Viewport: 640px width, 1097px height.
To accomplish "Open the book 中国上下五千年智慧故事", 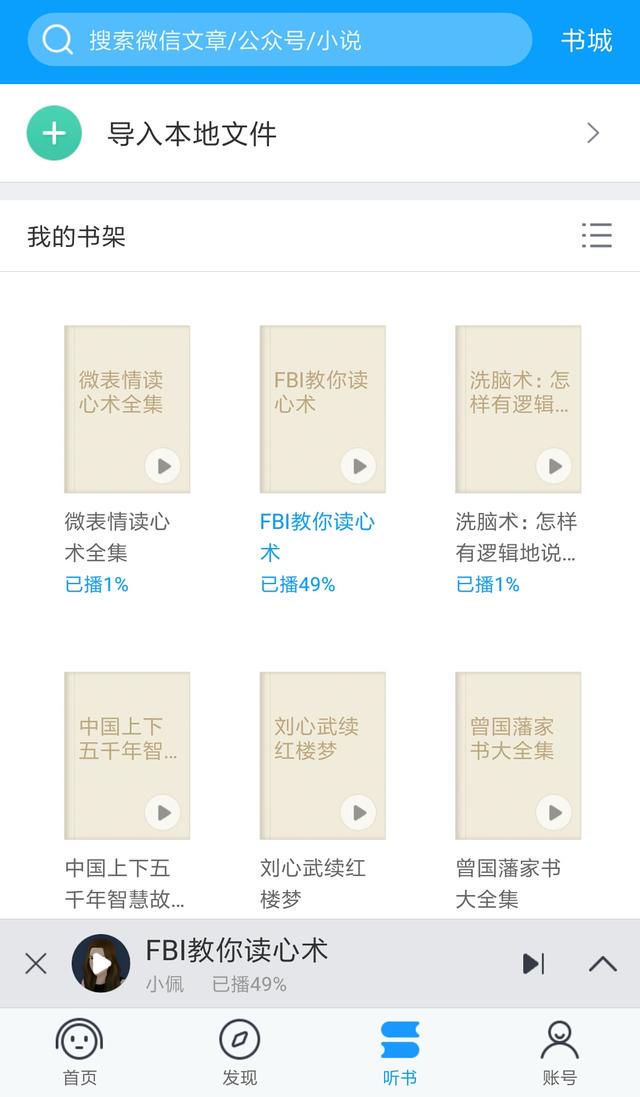I will click(127, 755).
